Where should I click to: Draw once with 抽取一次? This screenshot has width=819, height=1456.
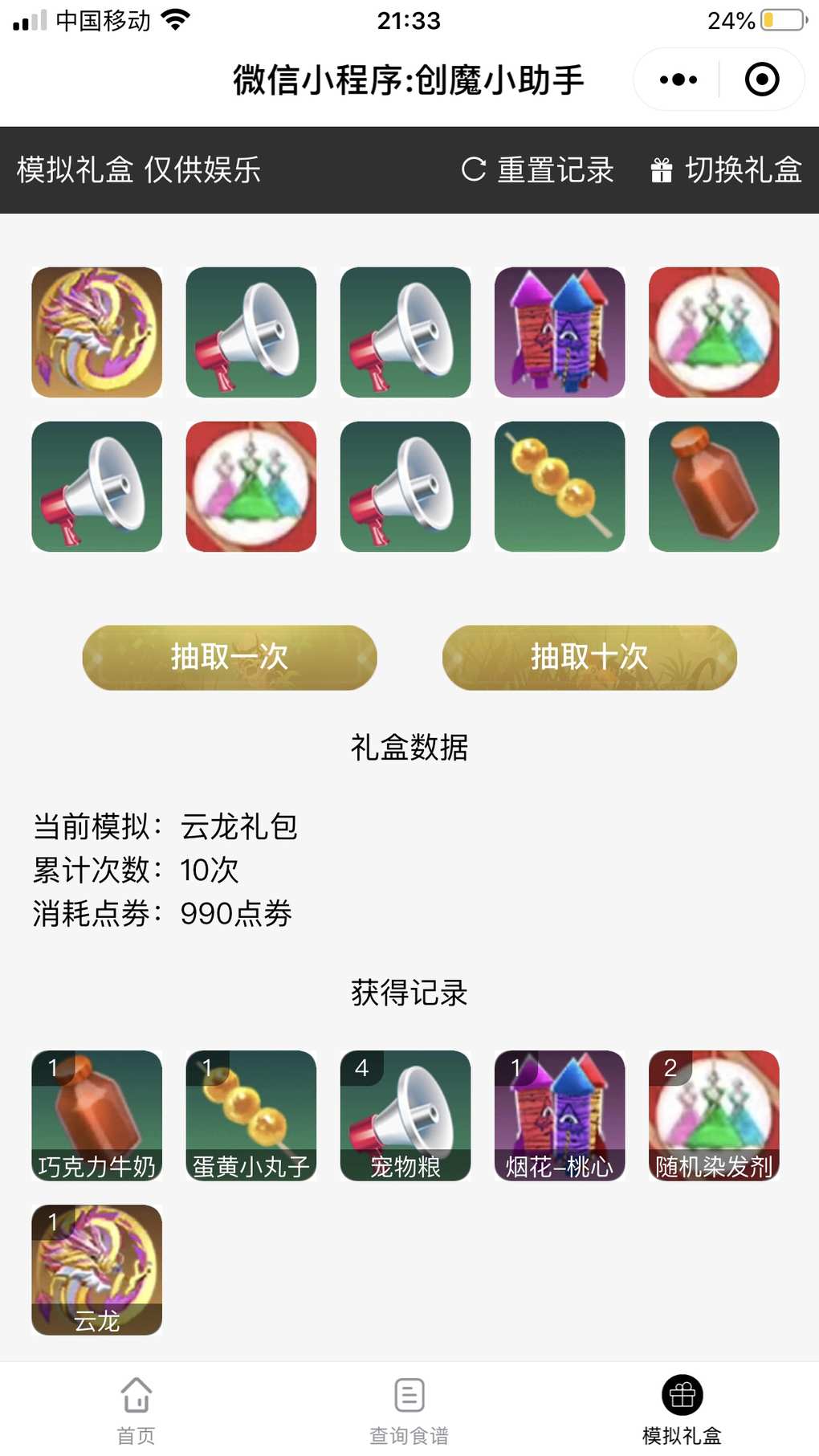tap(230, 657)
